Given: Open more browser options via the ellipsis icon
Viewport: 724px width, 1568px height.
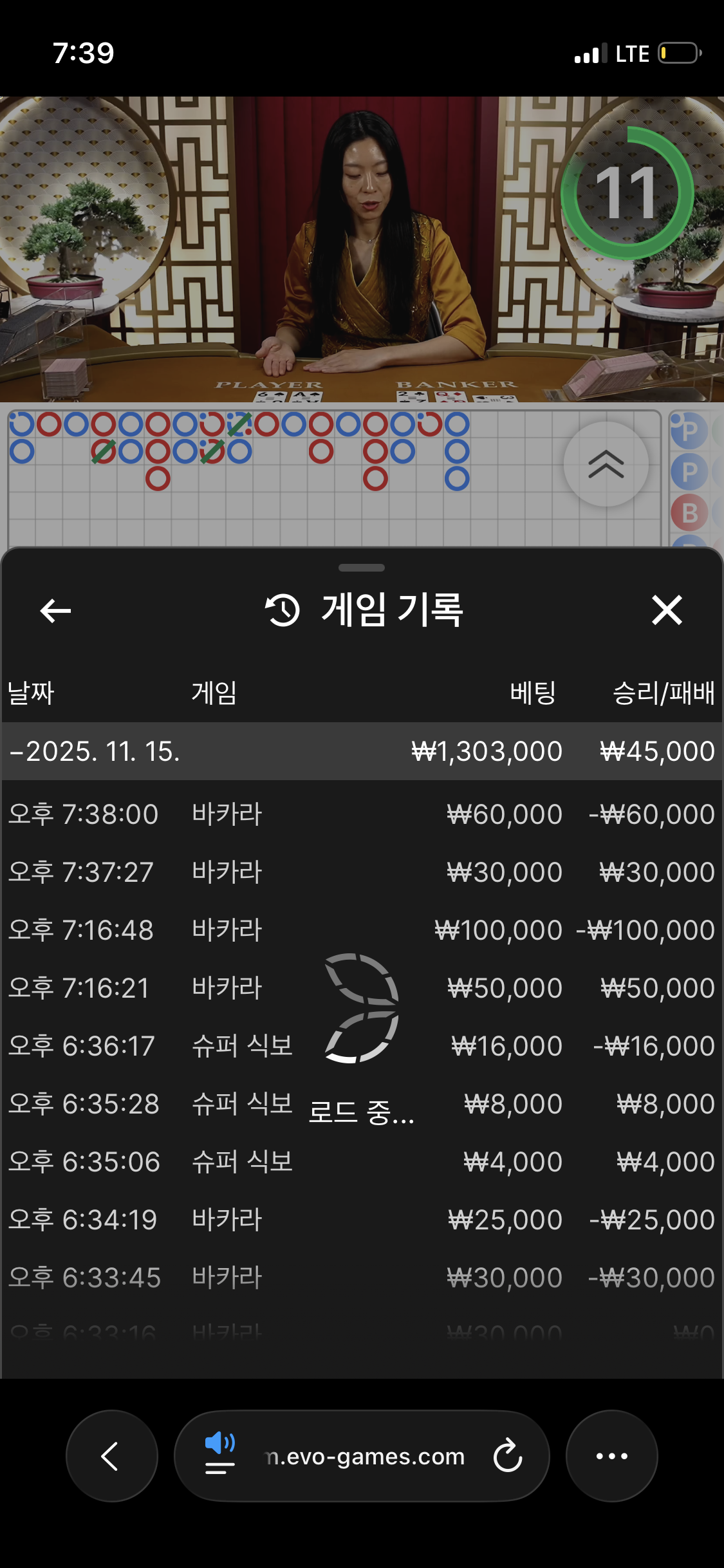Looking at the screenshot, I should click(611, 1457).
